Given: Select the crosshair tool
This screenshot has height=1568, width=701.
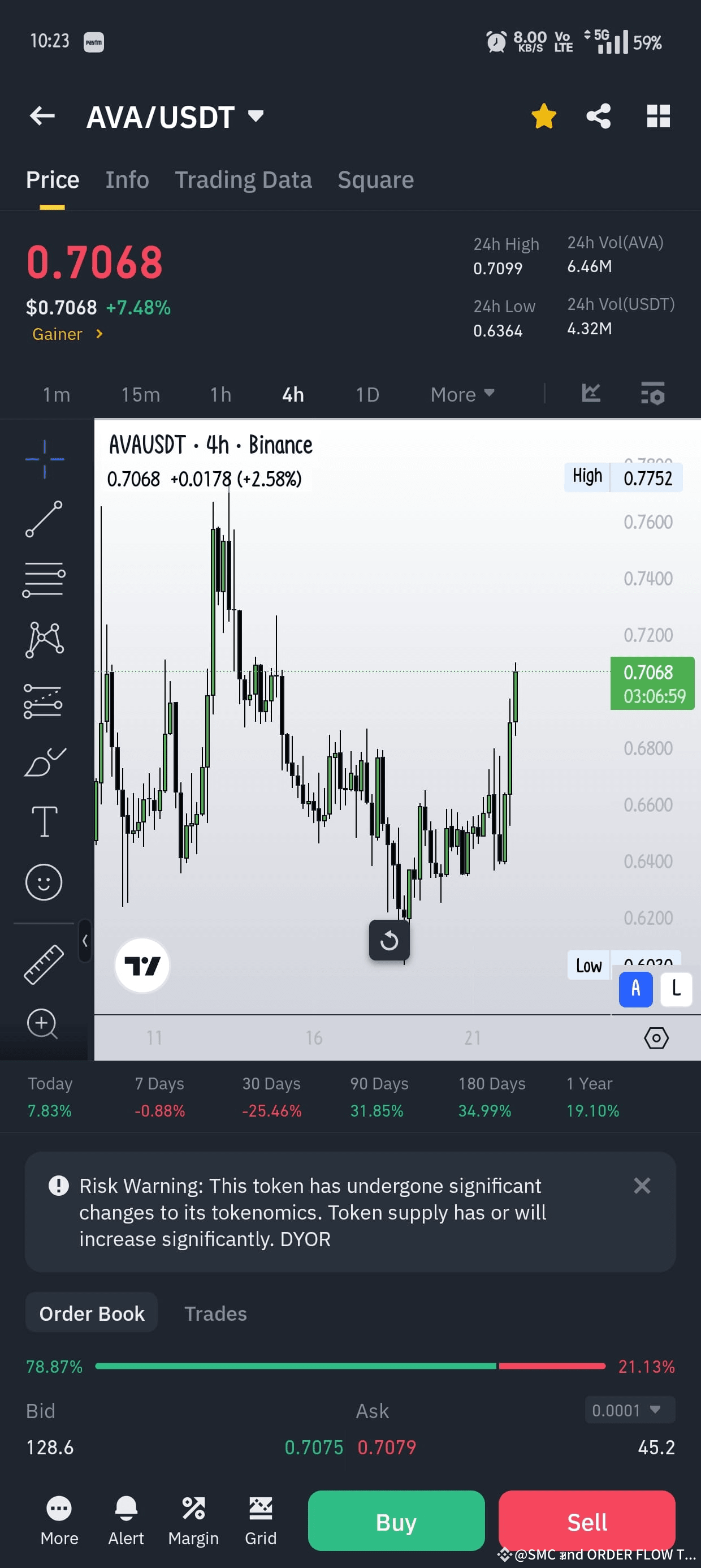Looking at the screenshot, I should point(45,459).
